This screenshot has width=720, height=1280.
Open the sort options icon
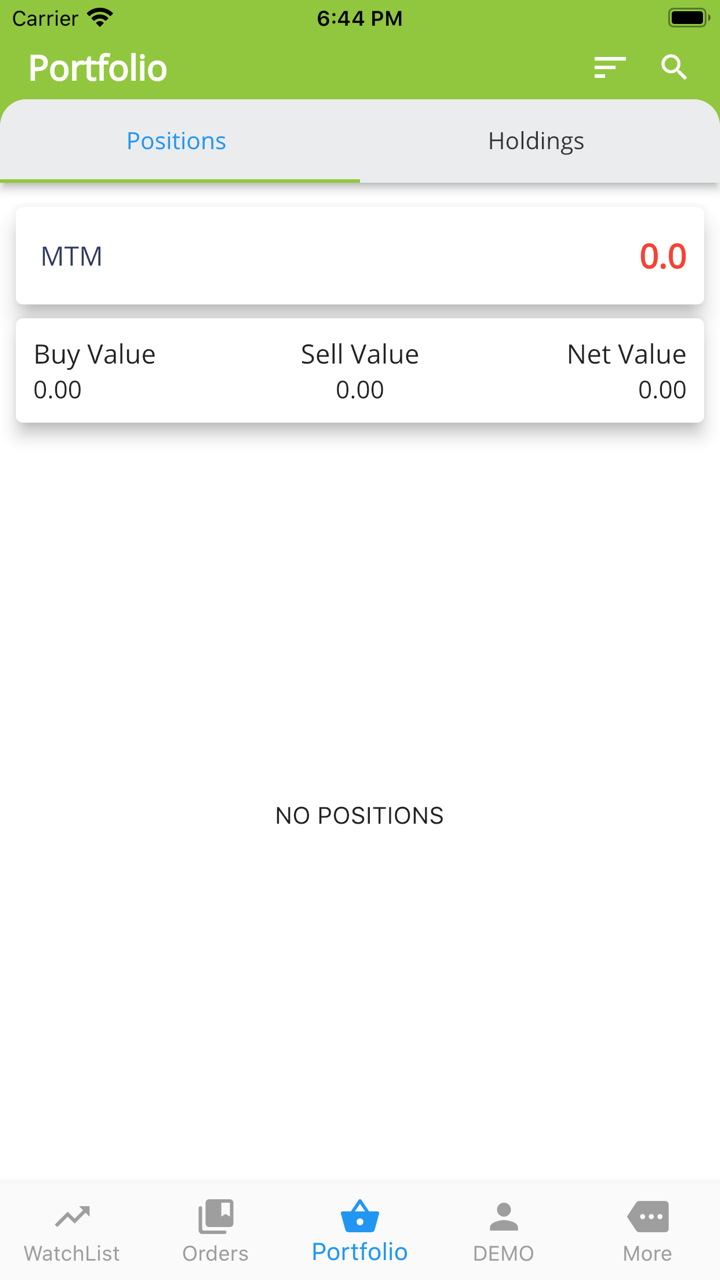609,67
